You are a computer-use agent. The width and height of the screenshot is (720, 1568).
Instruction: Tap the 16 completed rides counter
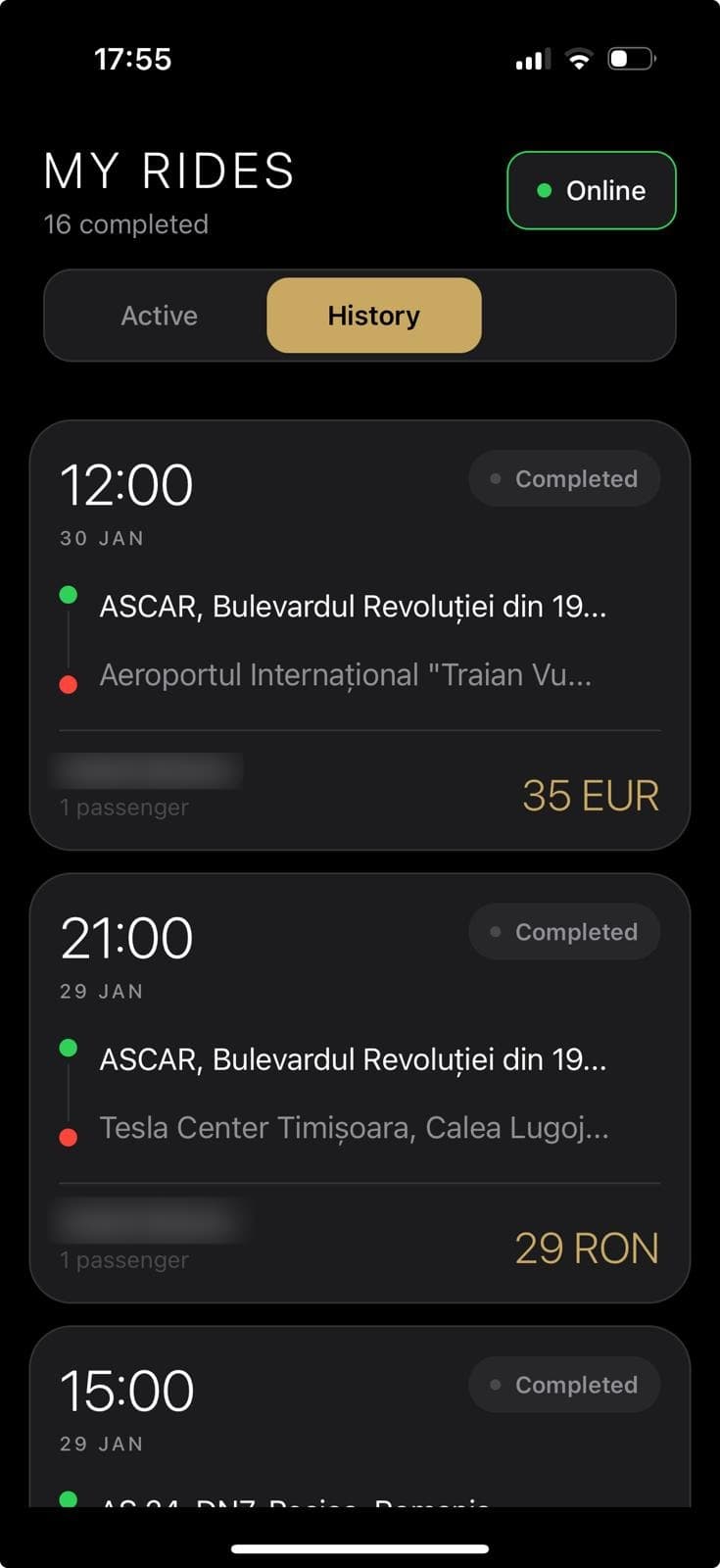[126, 224]
